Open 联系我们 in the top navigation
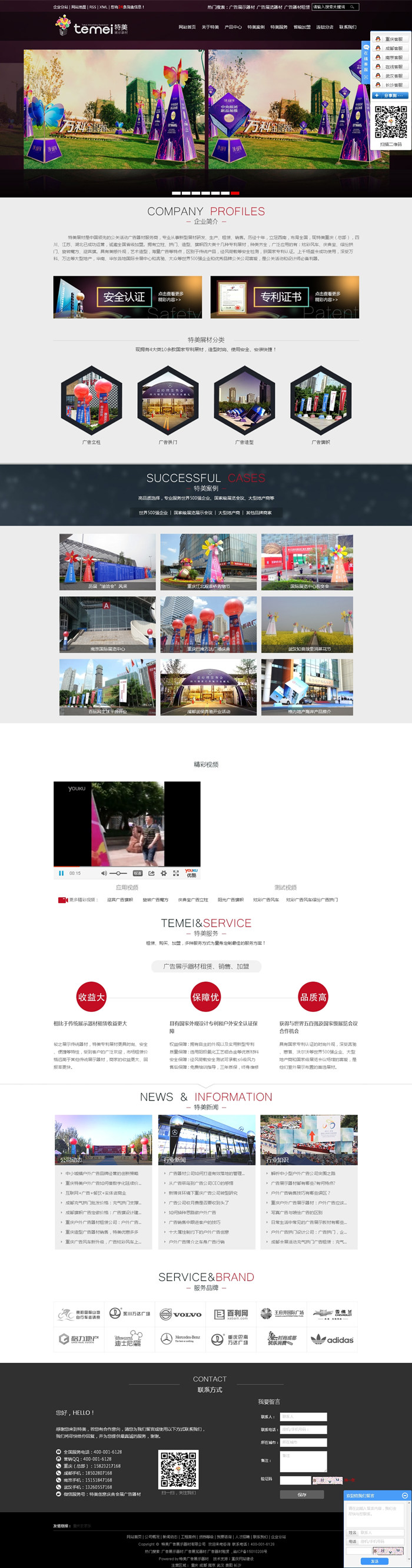412x1568 pixels. [x=347, y=28]
